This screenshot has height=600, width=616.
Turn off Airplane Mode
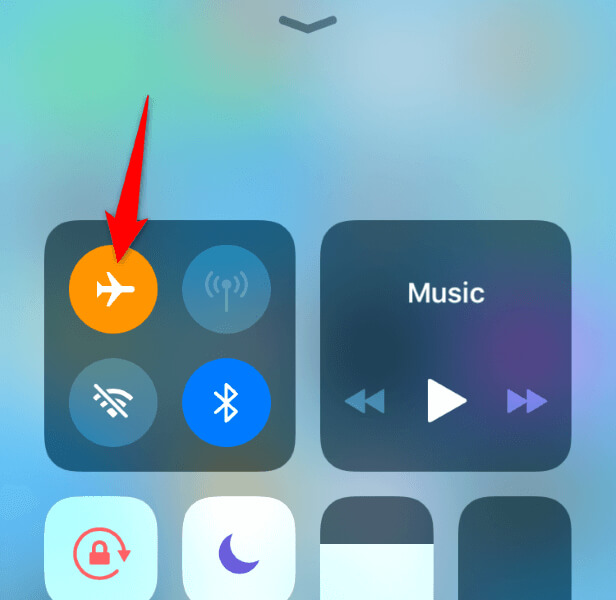pyautogui.click(x=112, y=289)
